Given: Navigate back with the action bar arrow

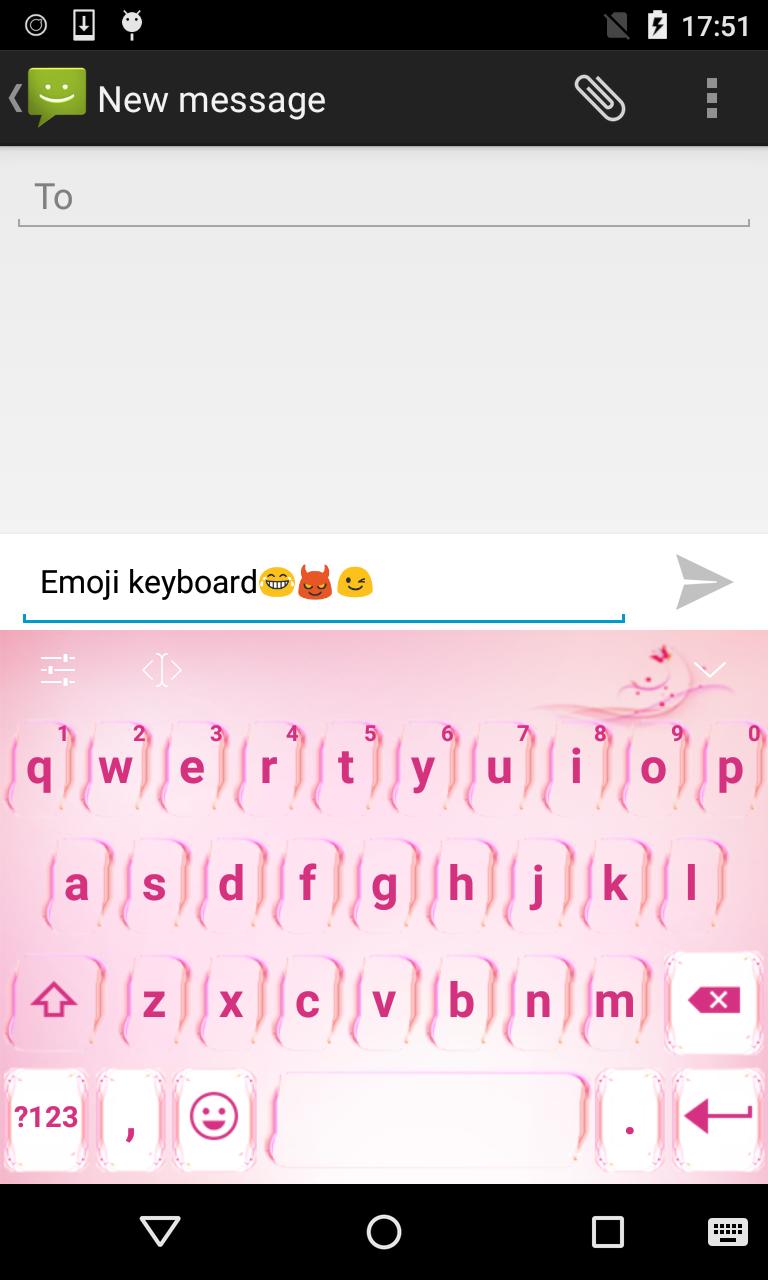Looking at the screenshot, I should 13,97.
